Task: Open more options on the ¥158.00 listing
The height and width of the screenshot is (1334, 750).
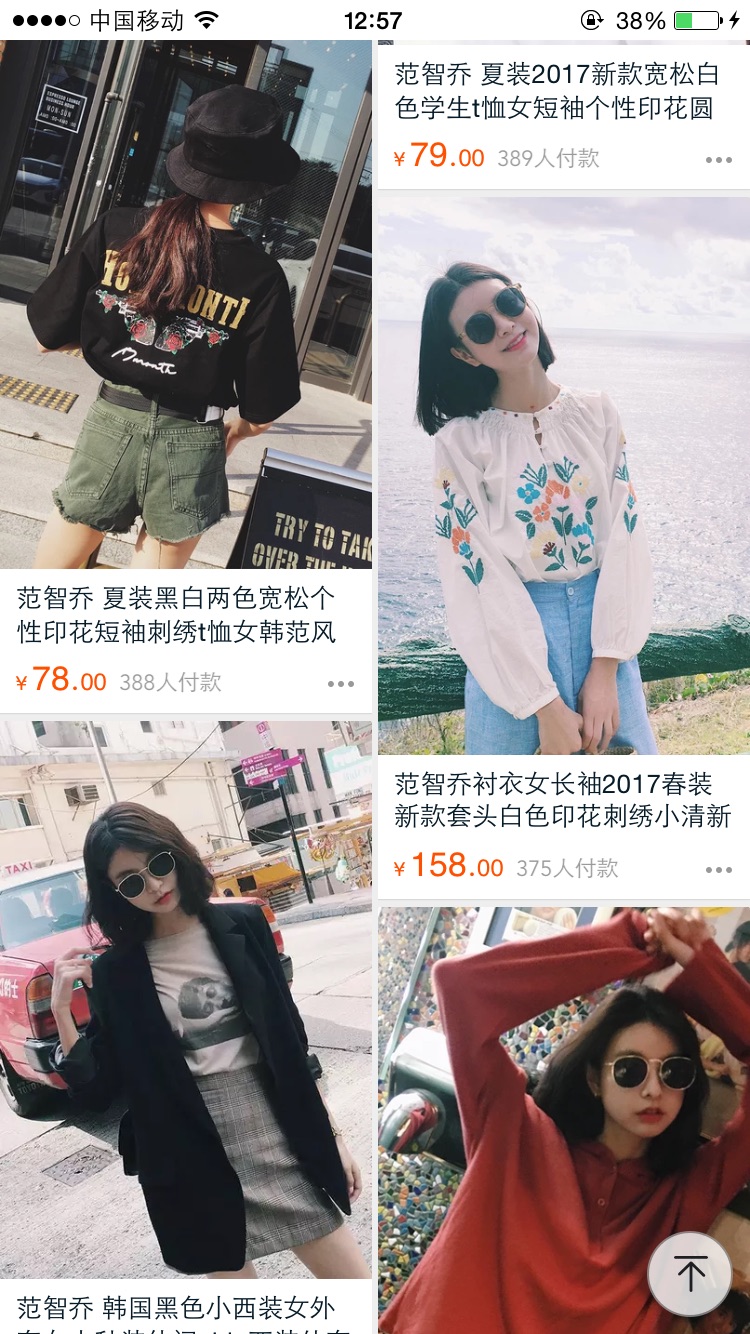Action: click(716, 871)
